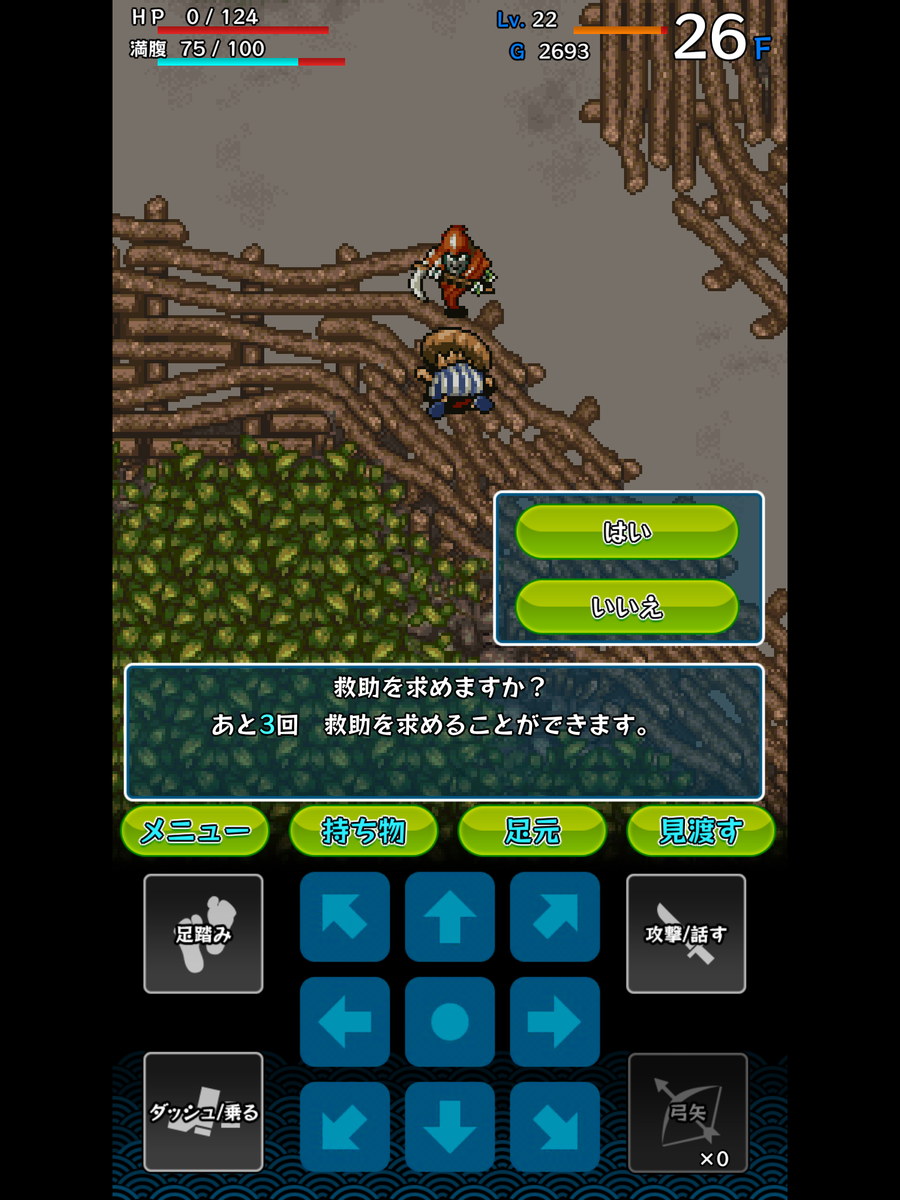
Task: Tap the left arrow to move left
Action: coord(344,1021)
